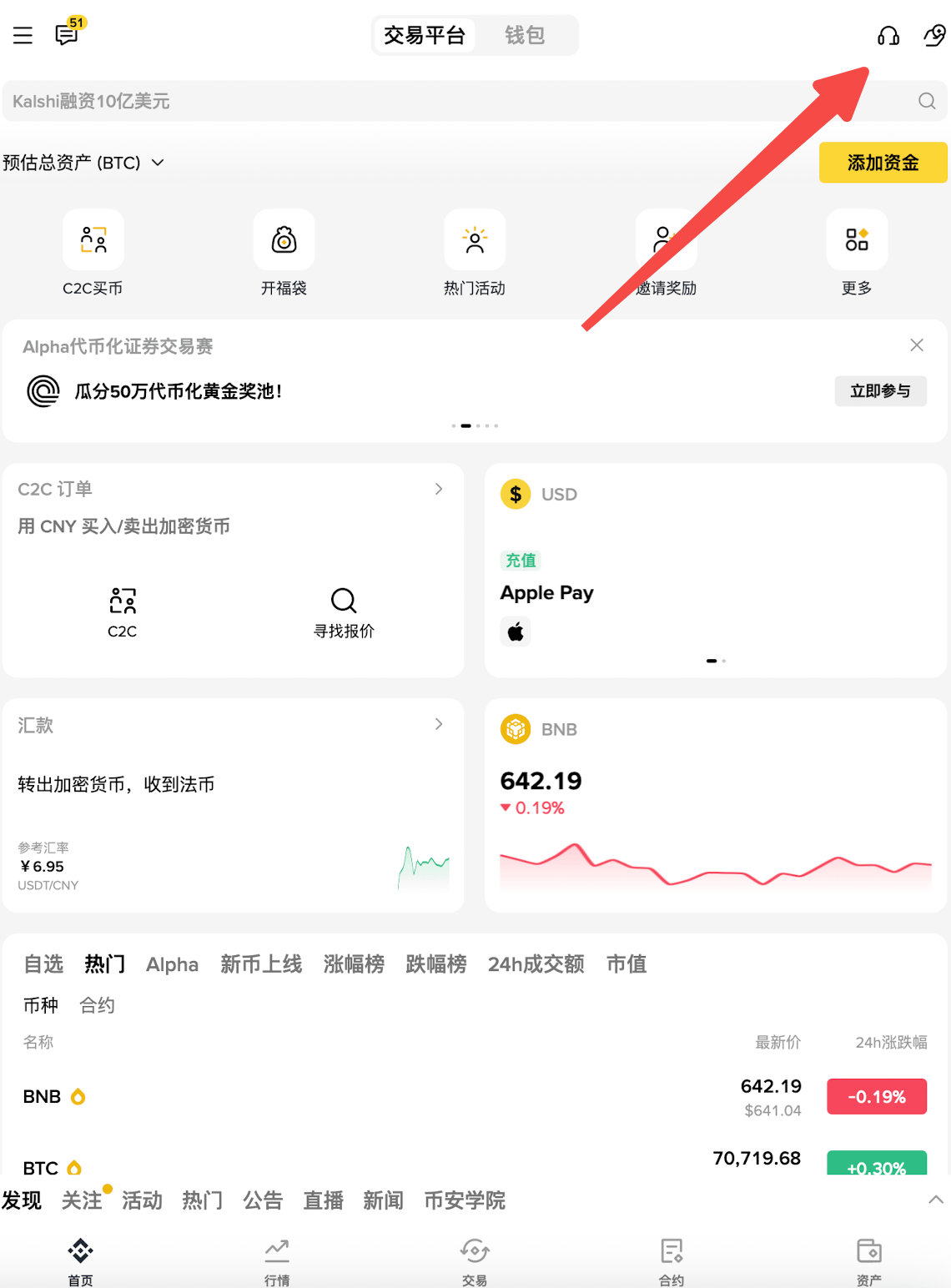This screenshot has width=951, height=1288.
Task: Switch to the 钱包 (Wallet) tab
Action: click(x=526, y=35)
